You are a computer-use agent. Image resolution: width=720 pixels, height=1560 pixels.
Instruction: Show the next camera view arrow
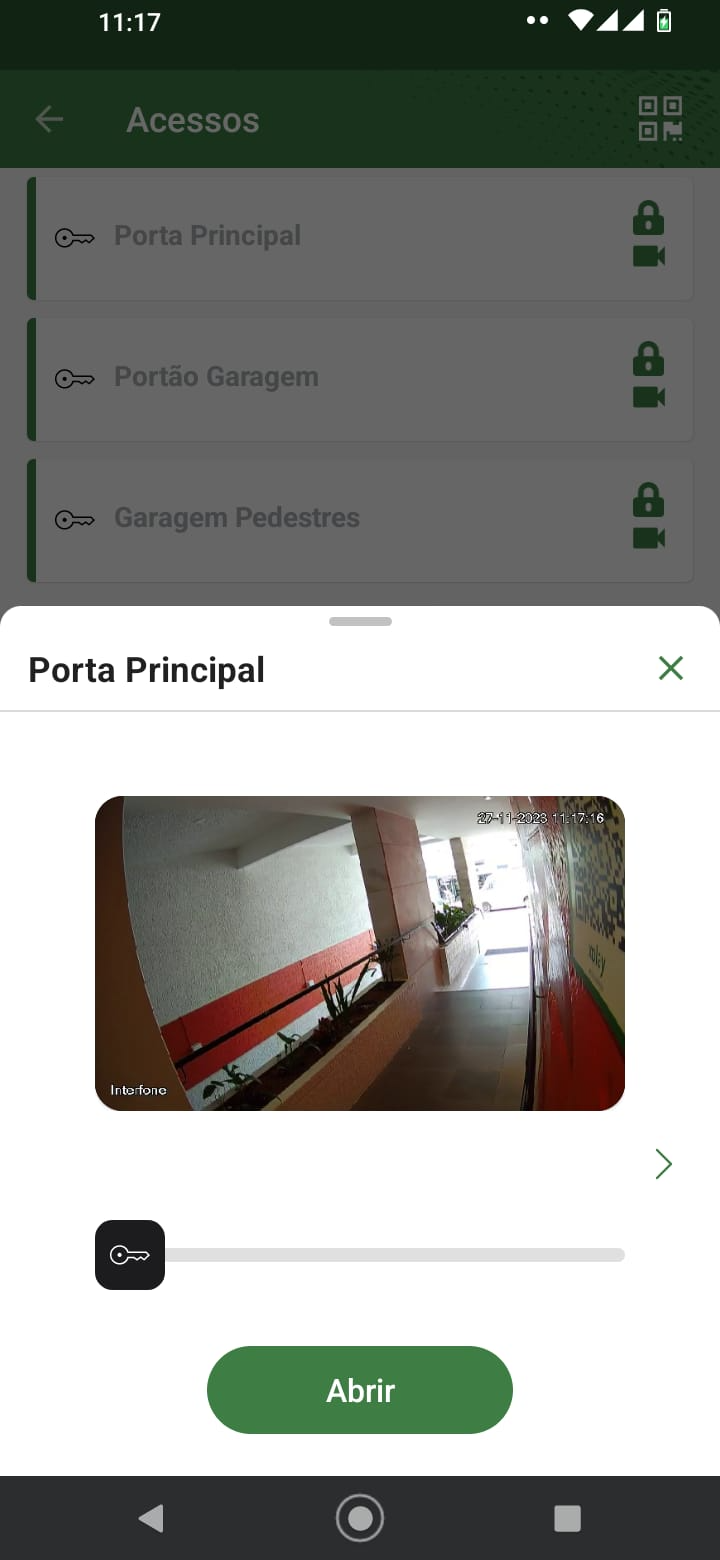coord(663,1164)
